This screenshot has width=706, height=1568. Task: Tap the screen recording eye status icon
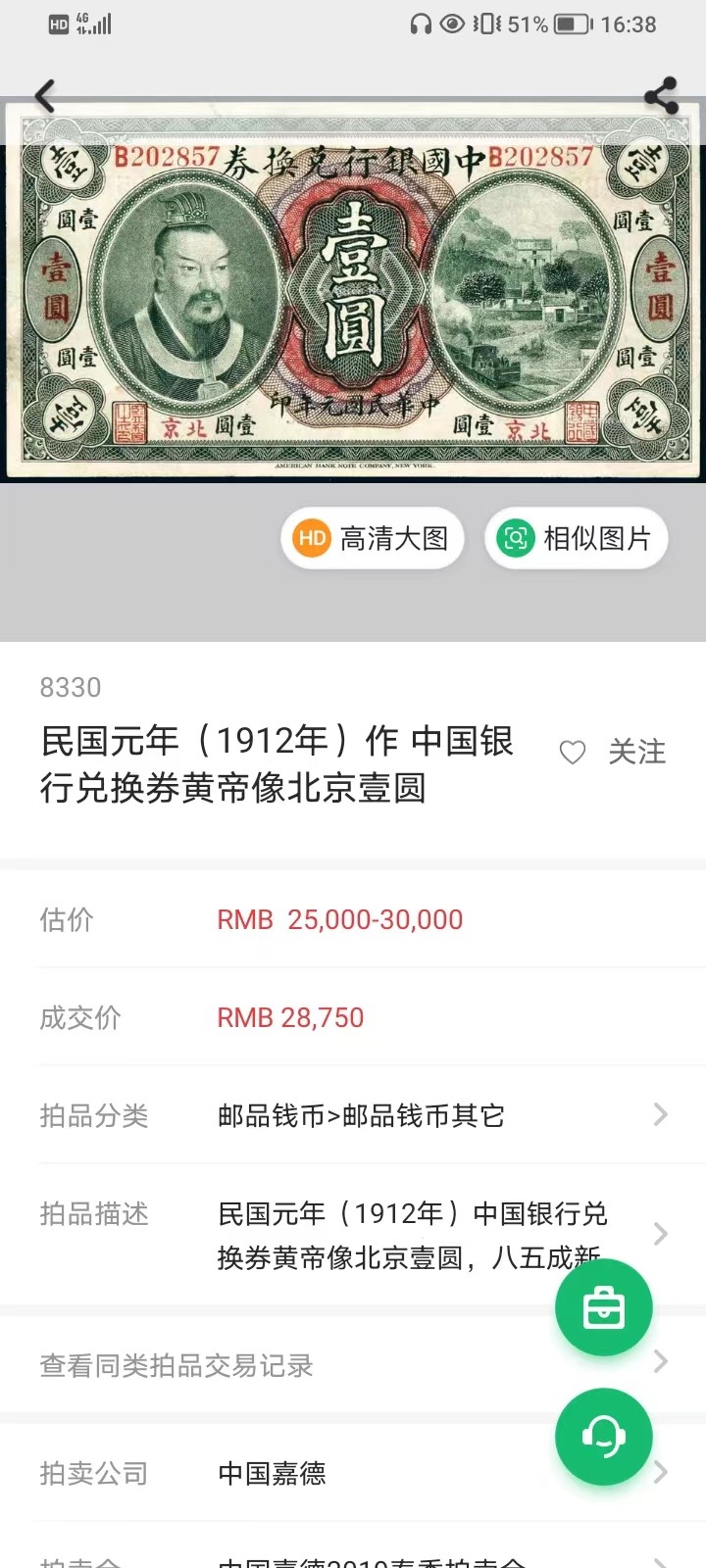click(x=451, y=24)
